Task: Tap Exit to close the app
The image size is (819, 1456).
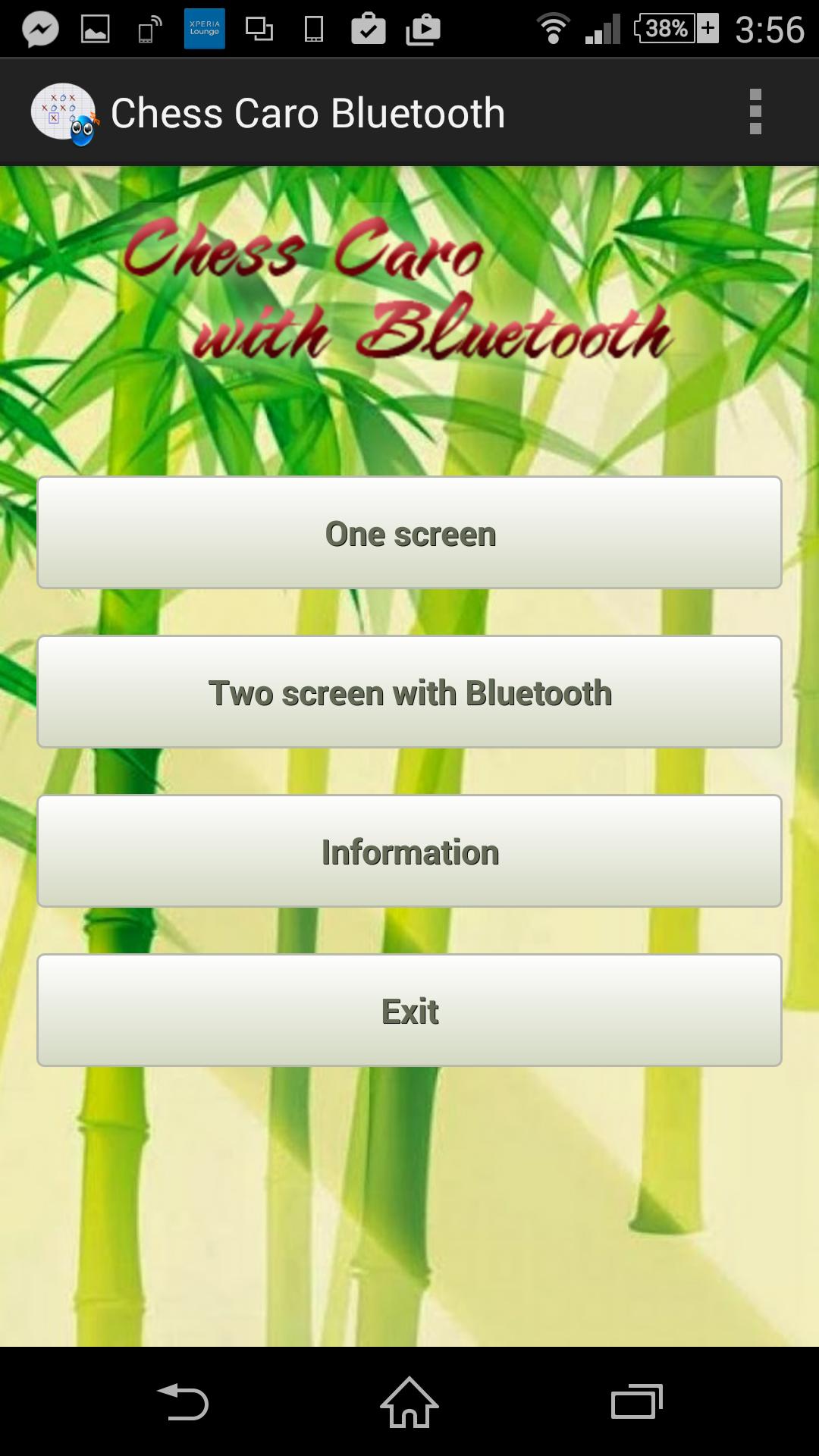Action: point(409,1010)
